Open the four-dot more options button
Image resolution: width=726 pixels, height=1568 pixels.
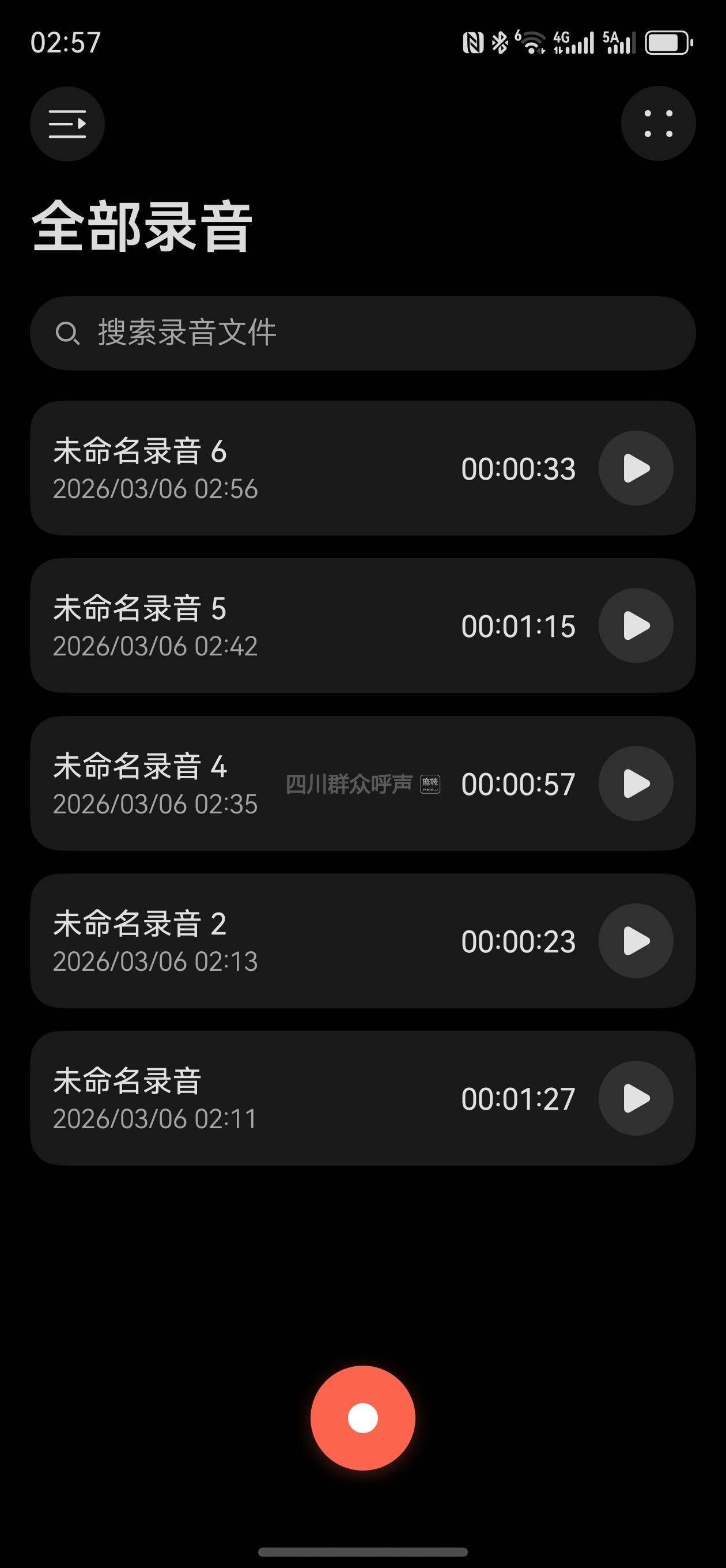pyautogui.click(x=658, y=124)
